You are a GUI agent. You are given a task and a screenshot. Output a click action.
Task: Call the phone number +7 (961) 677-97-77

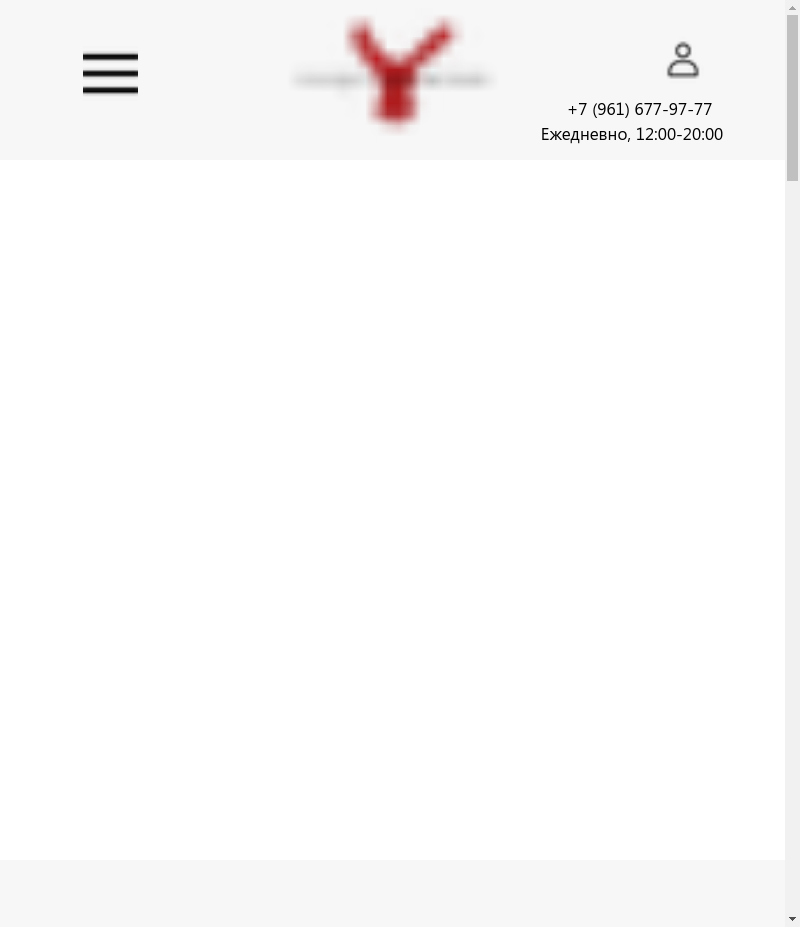[x=639, y=109]
